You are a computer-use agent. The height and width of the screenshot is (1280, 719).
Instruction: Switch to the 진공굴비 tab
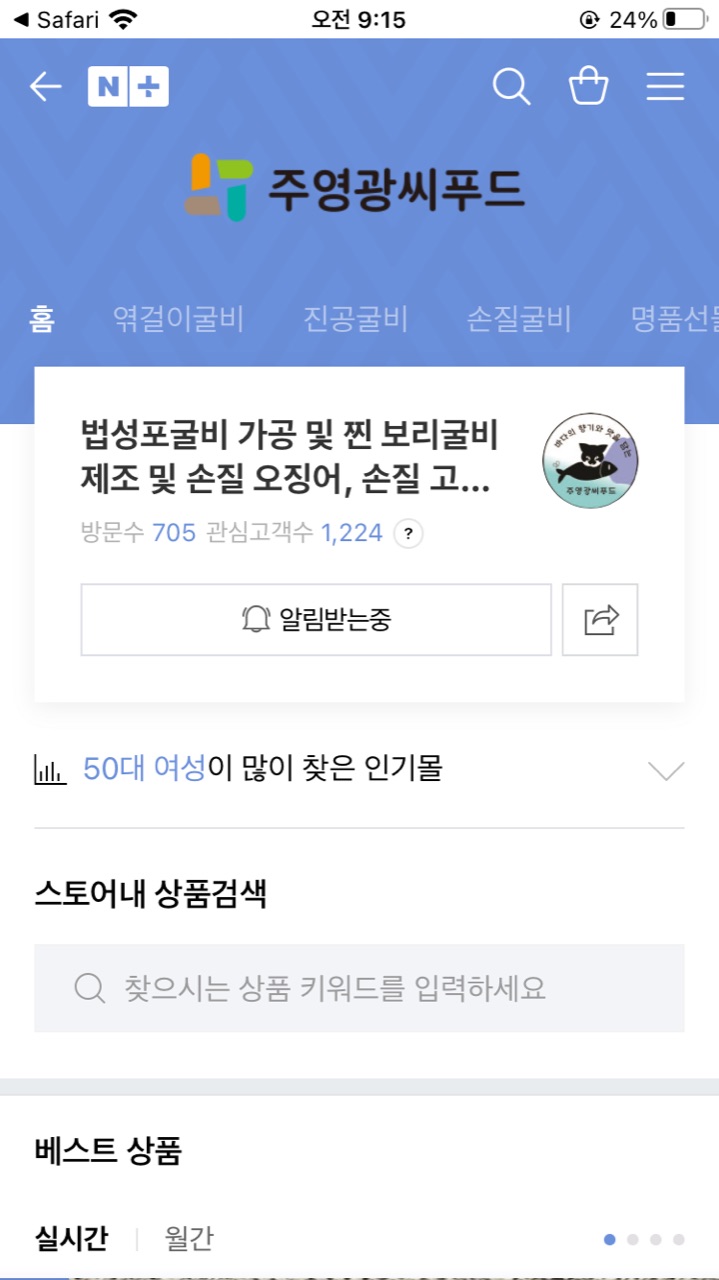[355, 320]
